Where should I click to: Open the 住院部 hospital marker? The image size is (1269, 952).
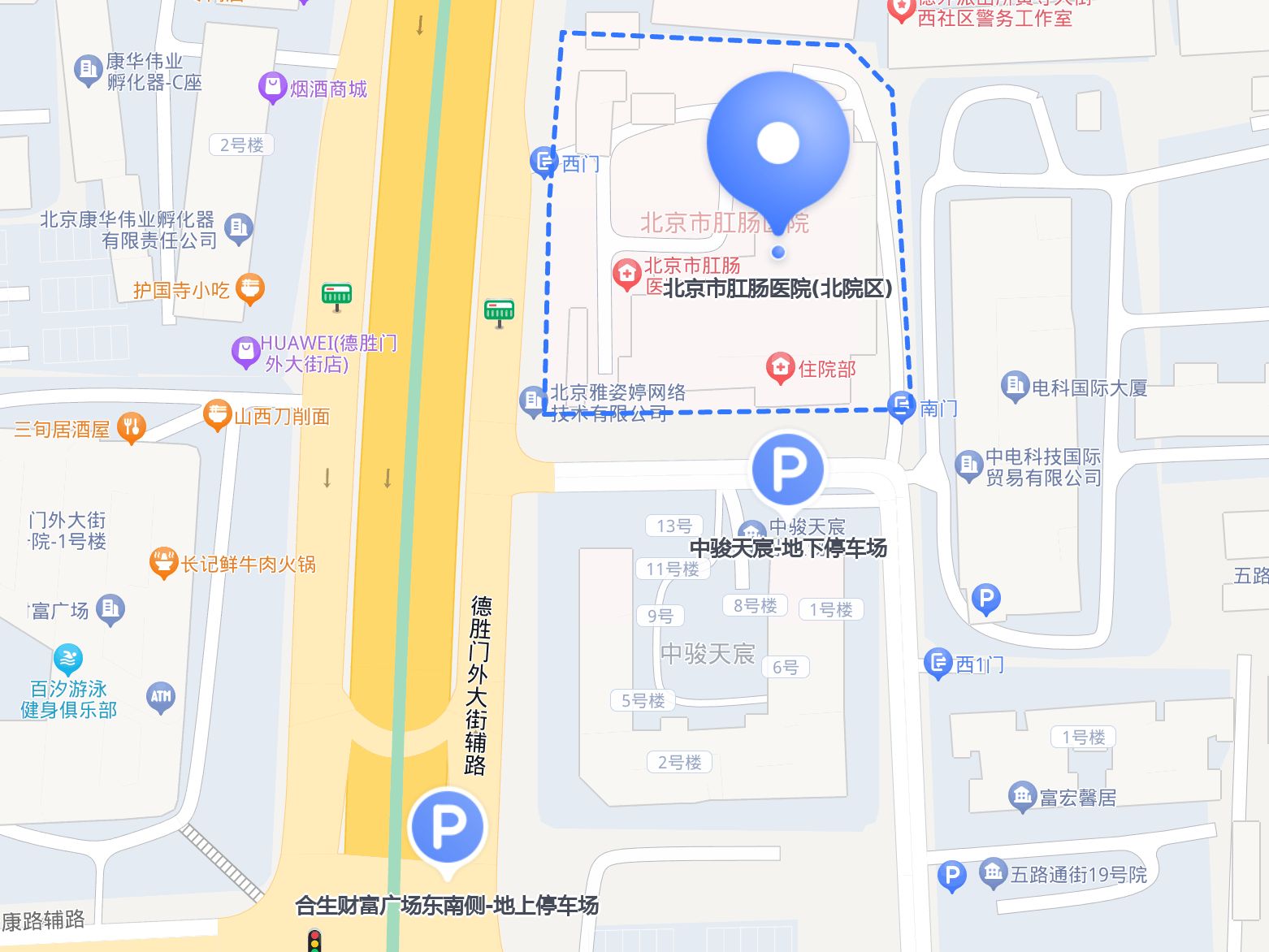[780, 368]
